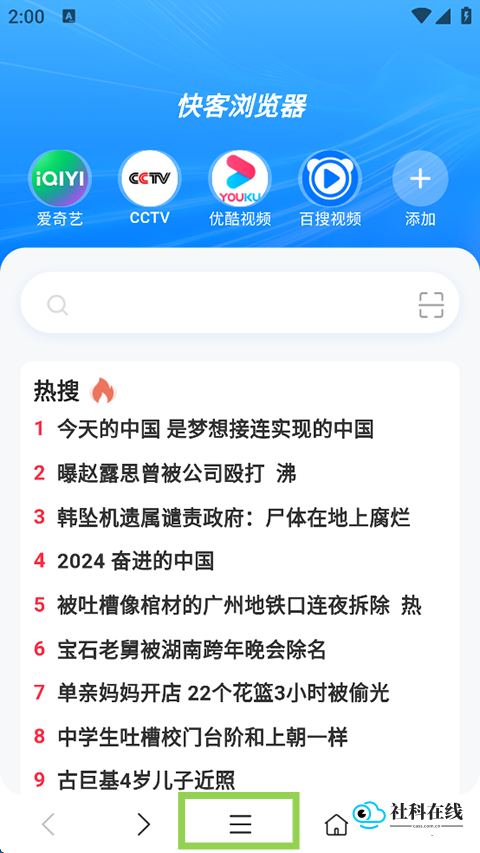Open the 百搜视频 shortcut
480x853 pixels.
(330, 189)
